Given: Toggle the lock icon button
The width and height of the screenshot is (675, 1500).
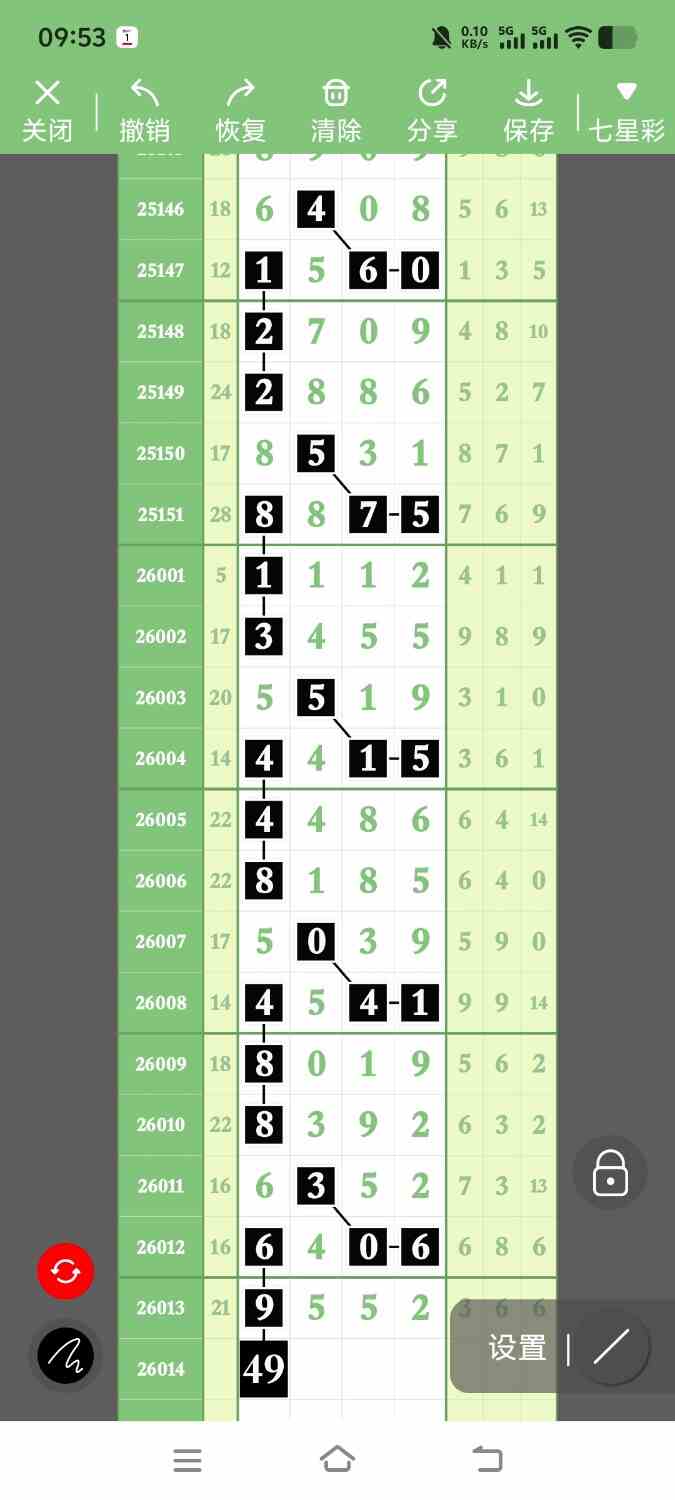Looking at the screenshot, I should click(610, 1173).
